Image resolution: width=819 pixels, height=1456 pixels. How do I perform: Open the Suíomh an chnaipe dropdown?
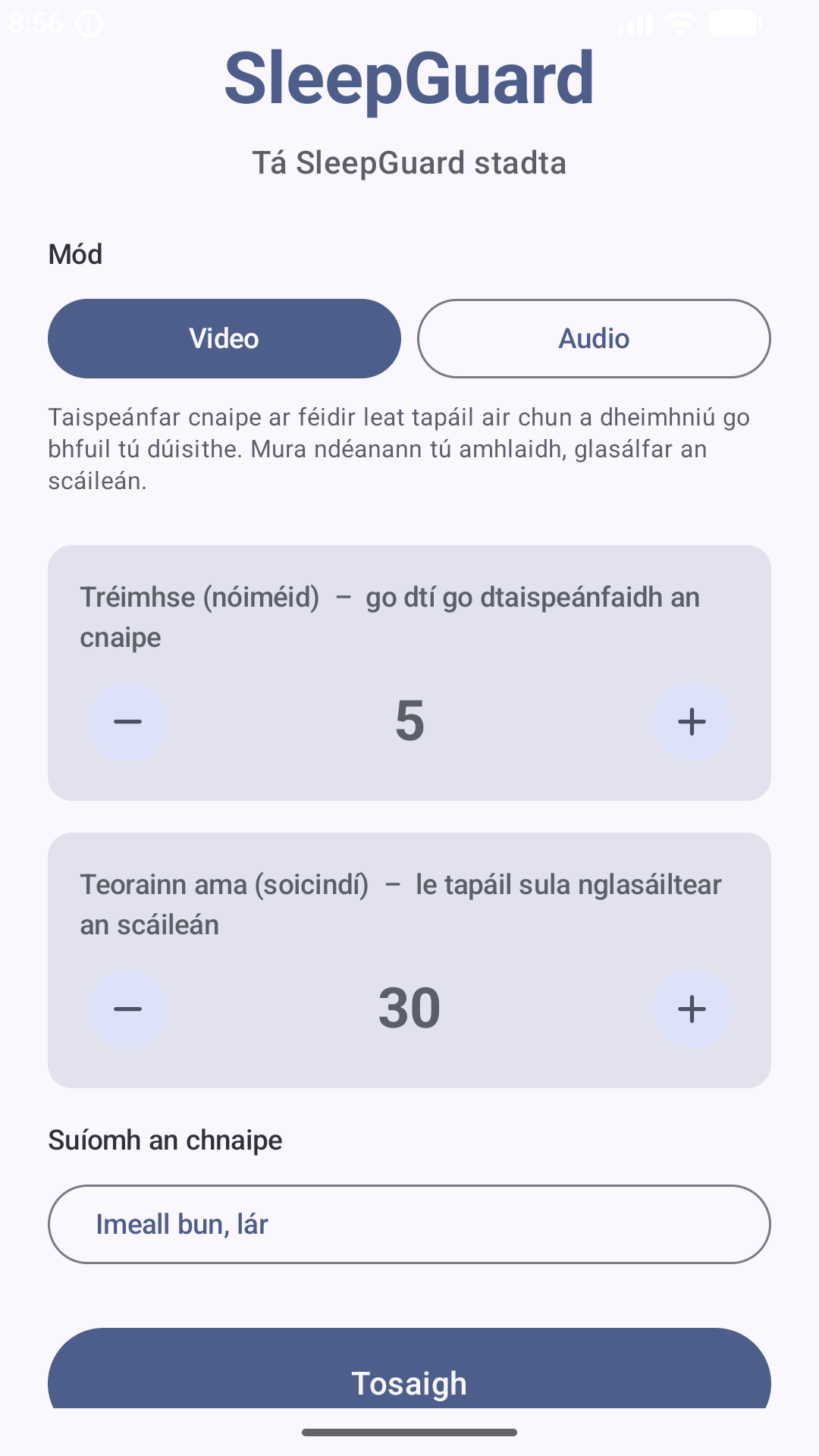click(409, 1224)
